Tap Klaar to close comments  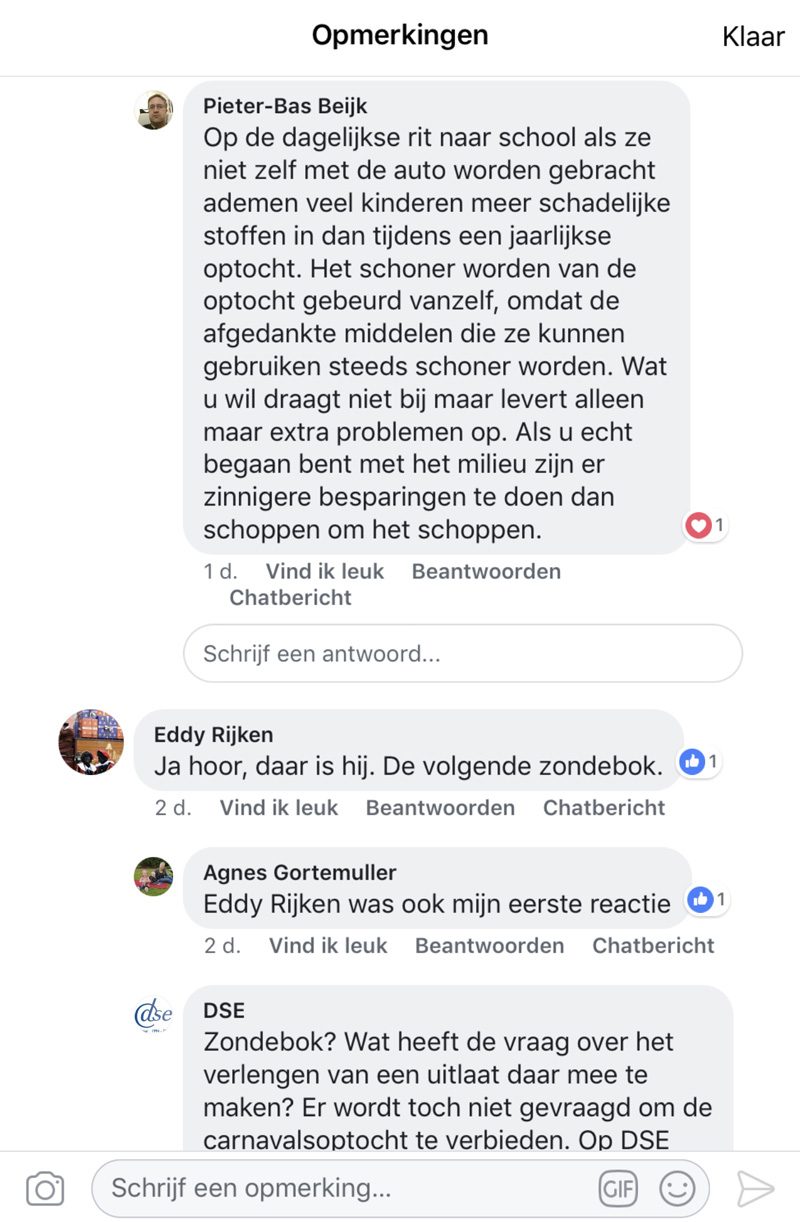click(x=752, y=37)
